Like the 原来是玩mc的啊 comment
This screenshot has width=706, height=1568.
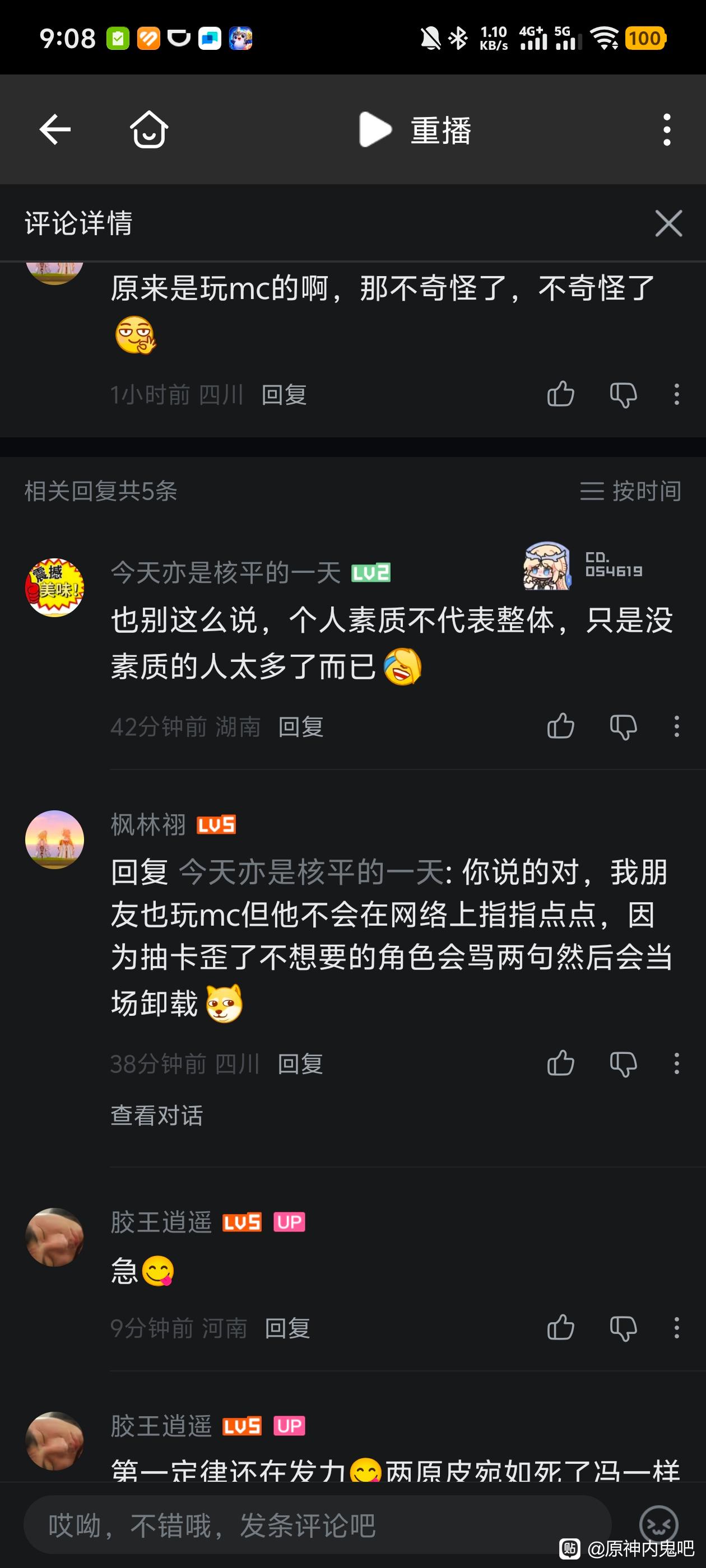[560, 394]
